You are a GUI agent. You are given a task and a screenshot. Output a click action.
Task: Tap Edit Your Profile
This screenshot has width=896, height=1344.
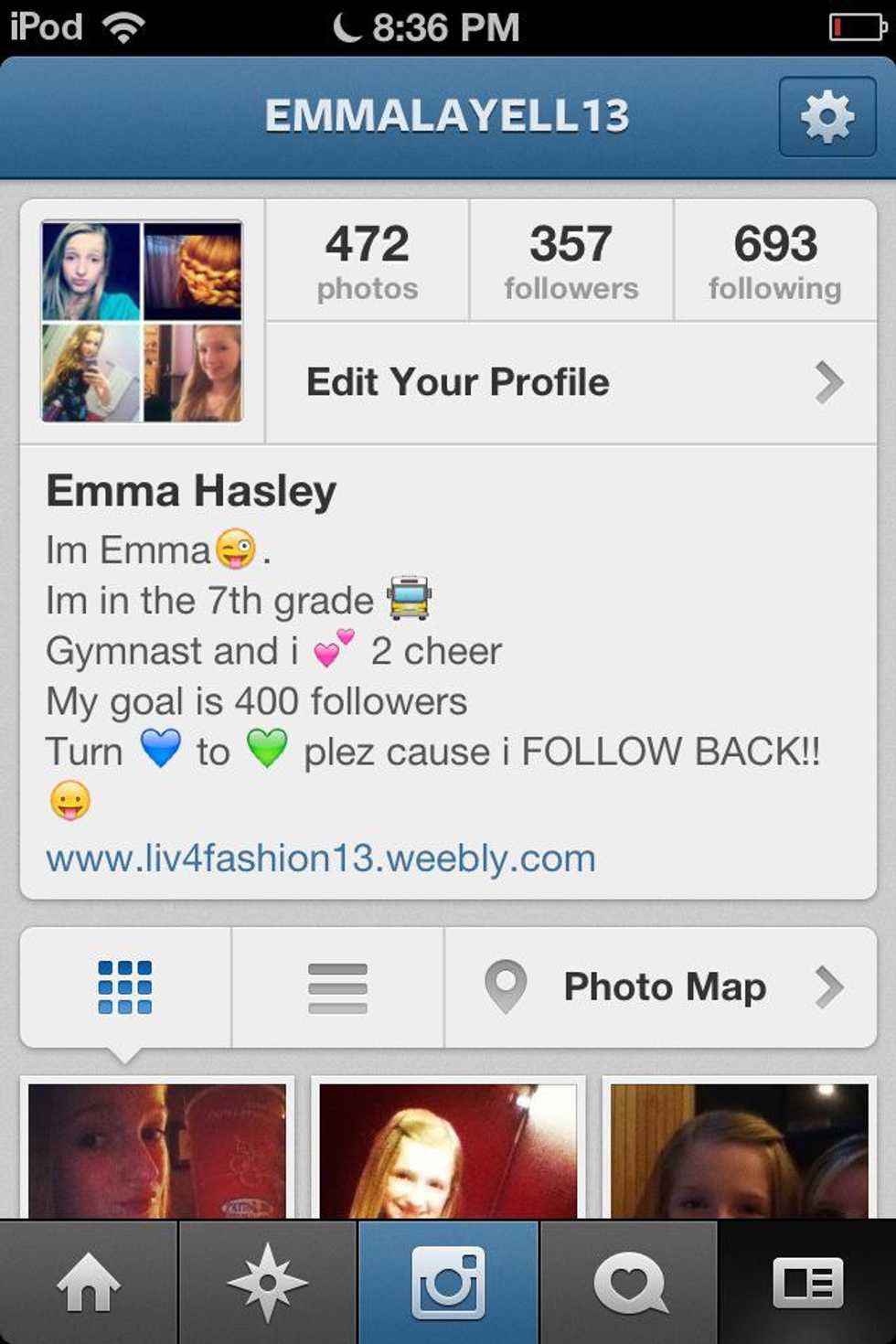pos(571,382)
